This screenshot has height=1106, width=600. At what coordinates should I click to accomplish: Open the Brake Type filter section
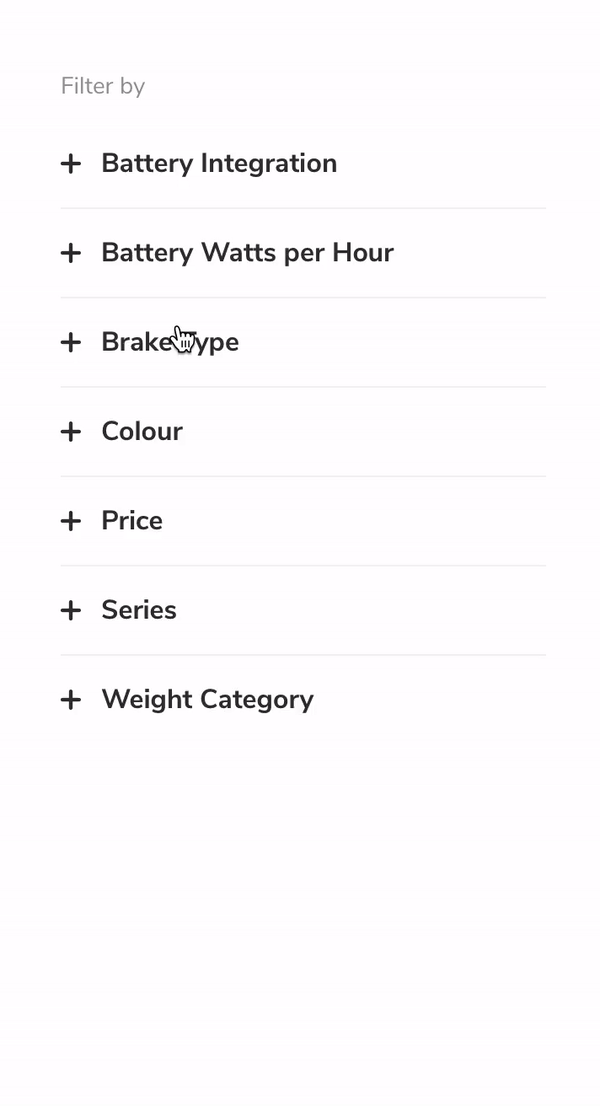coord(303,342)
